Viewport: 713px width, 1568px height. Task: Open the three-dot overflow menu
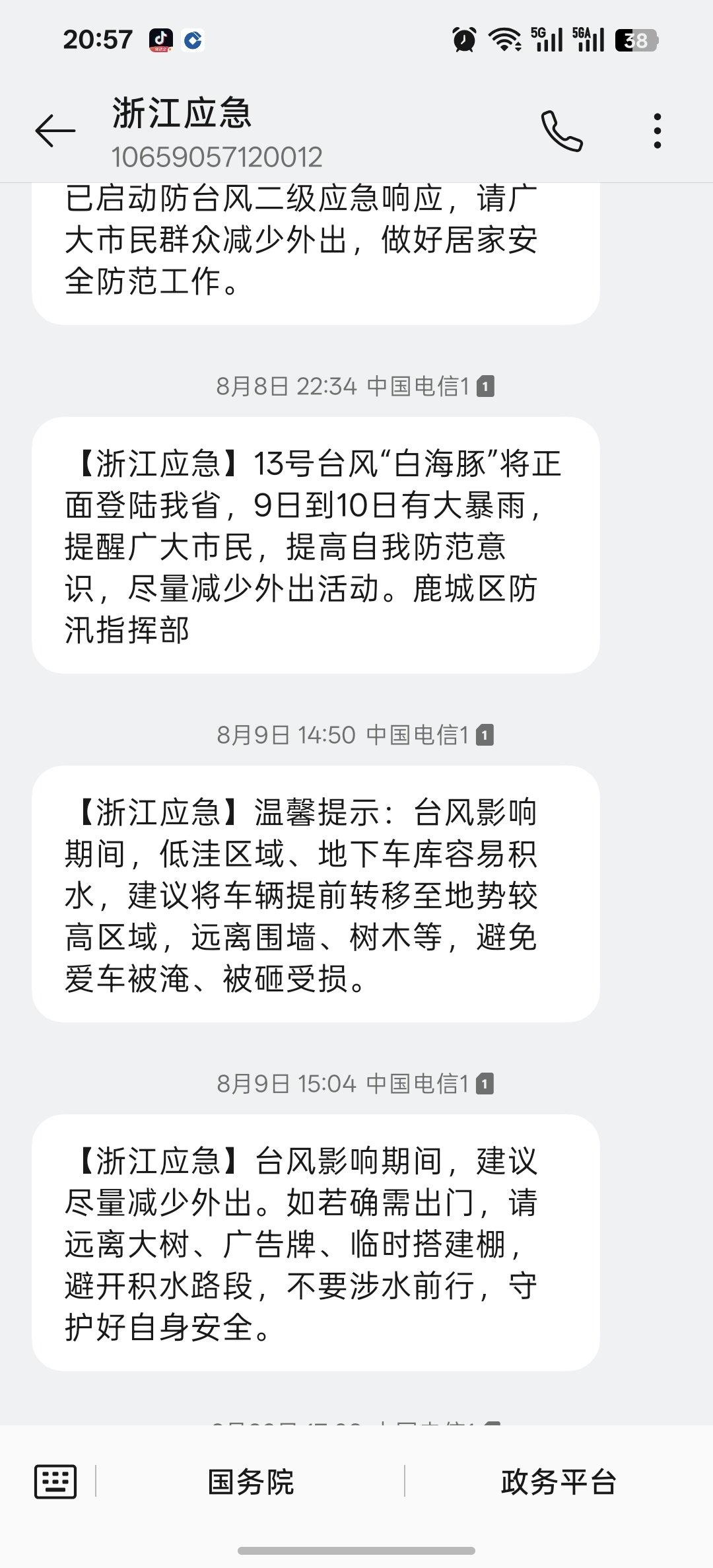click(x=657, y=131)
